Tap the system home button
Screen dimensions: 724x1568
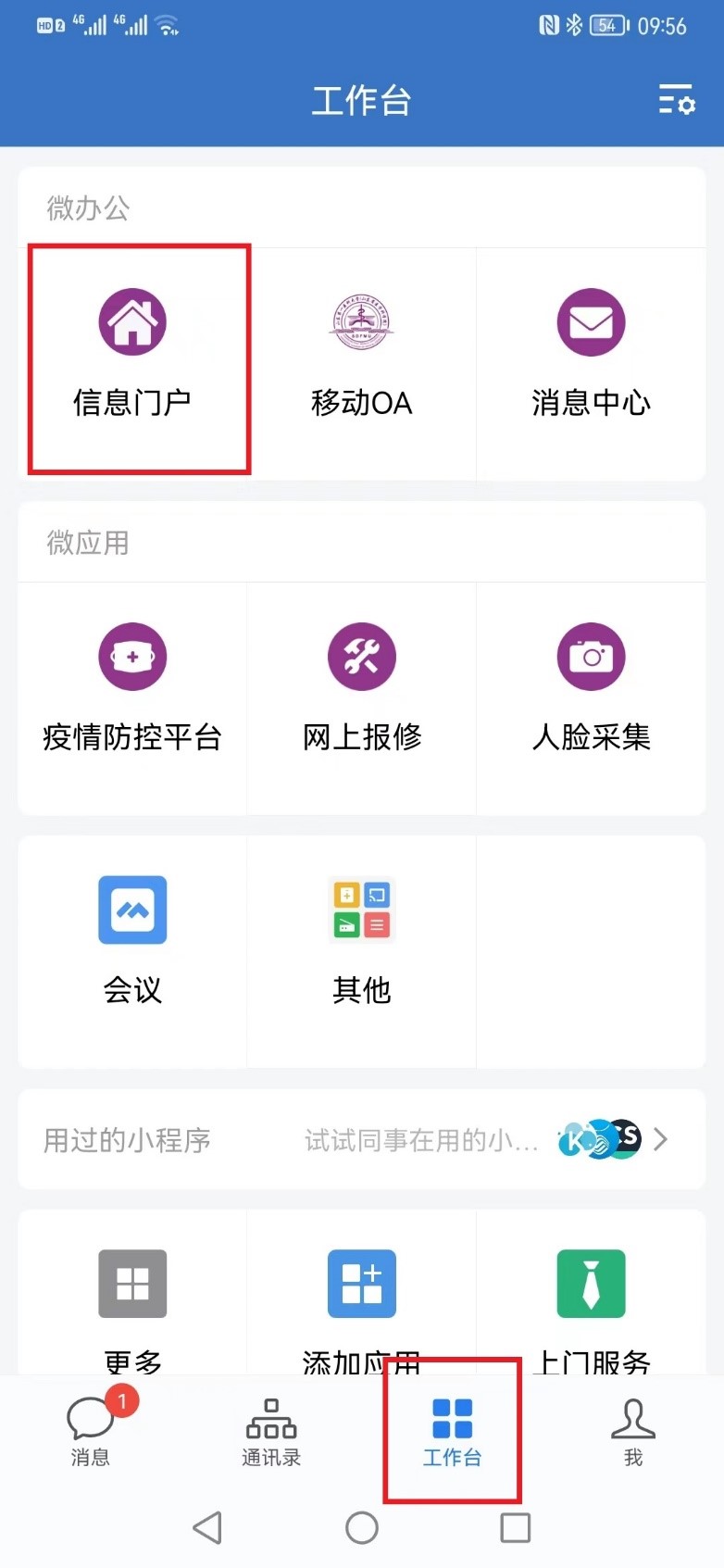pyautogui.click(x=362, y=1527)
